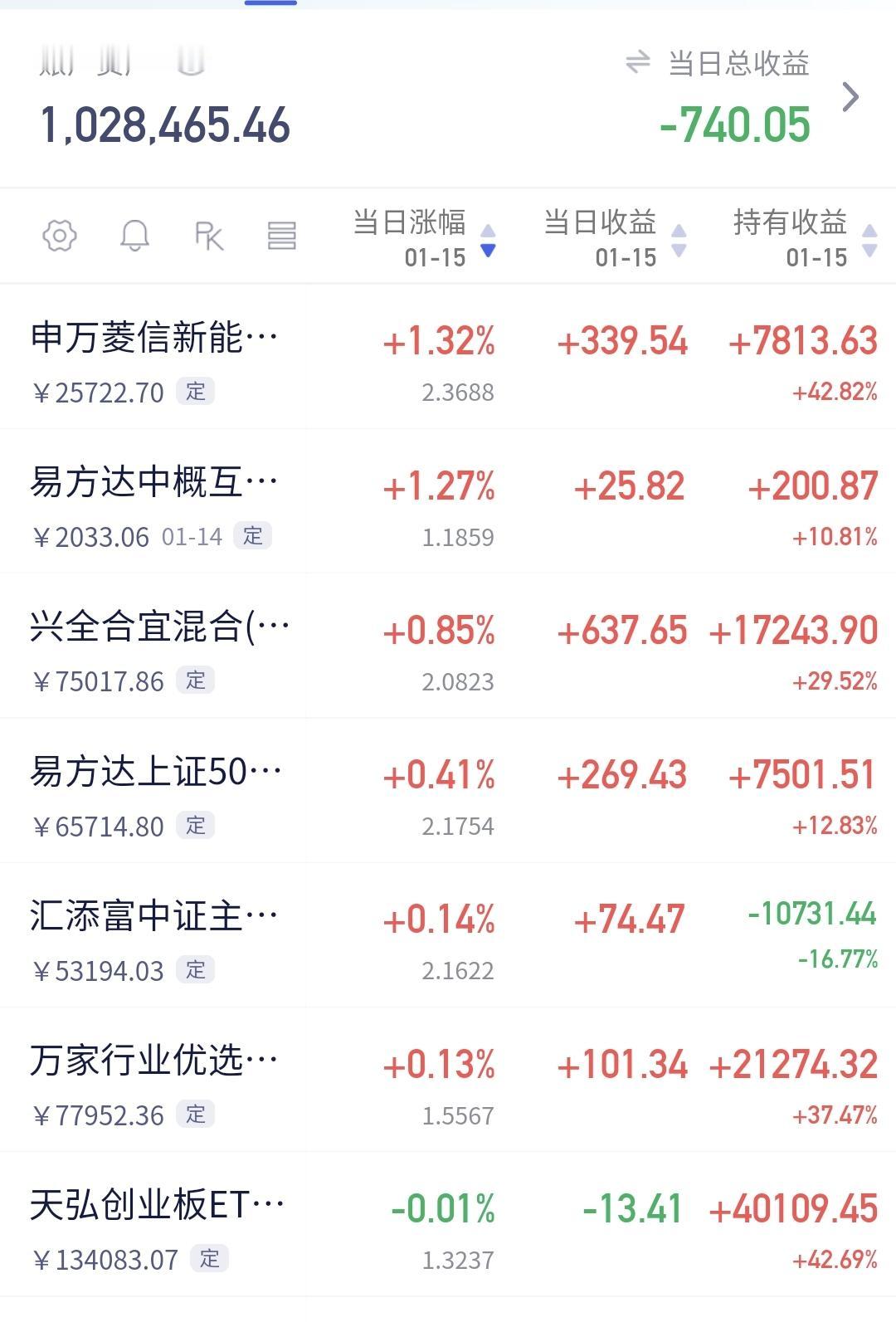Image resolution: width=896 pixels, height=1322 pixels.
Task: Sort by 当日收益 column
Action: click(614, 238)
